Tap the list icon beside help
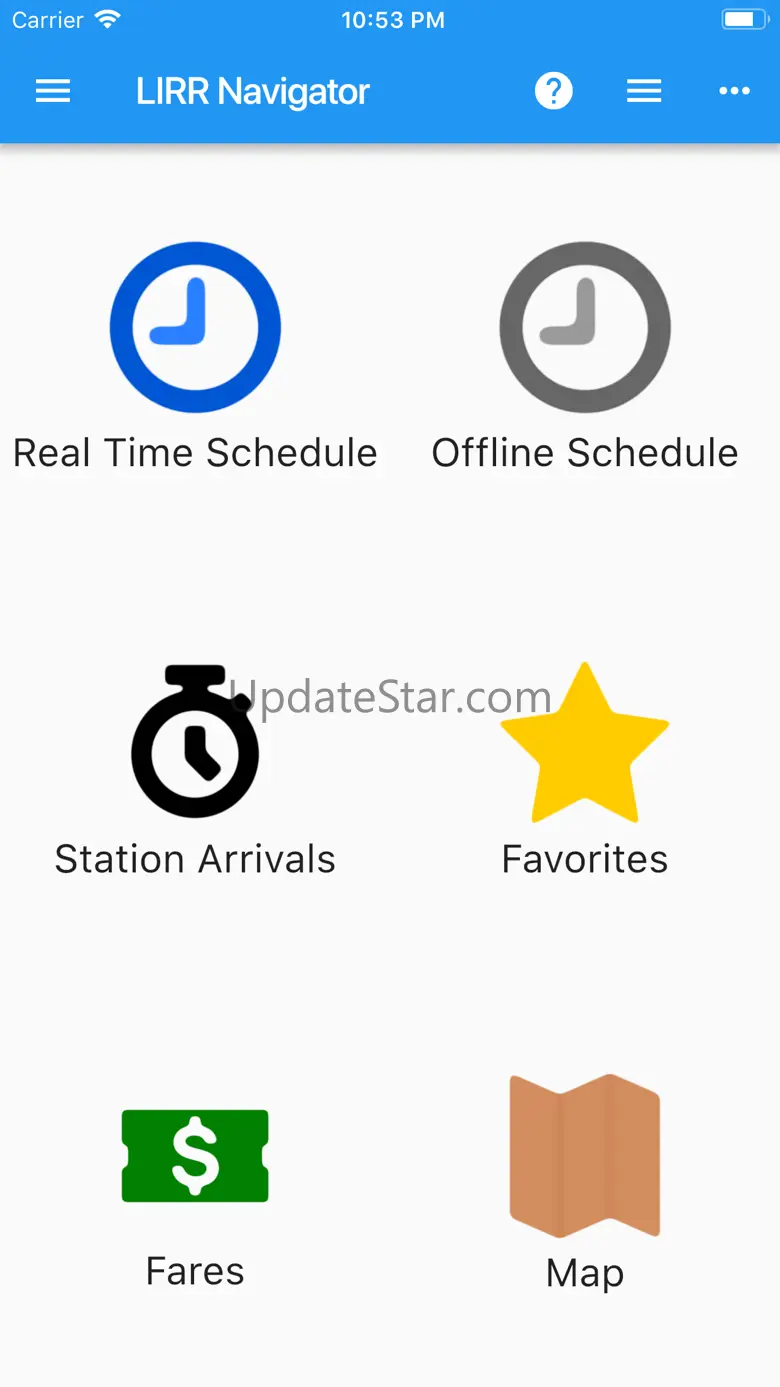The image size is (780, 1387). (644, 92)
